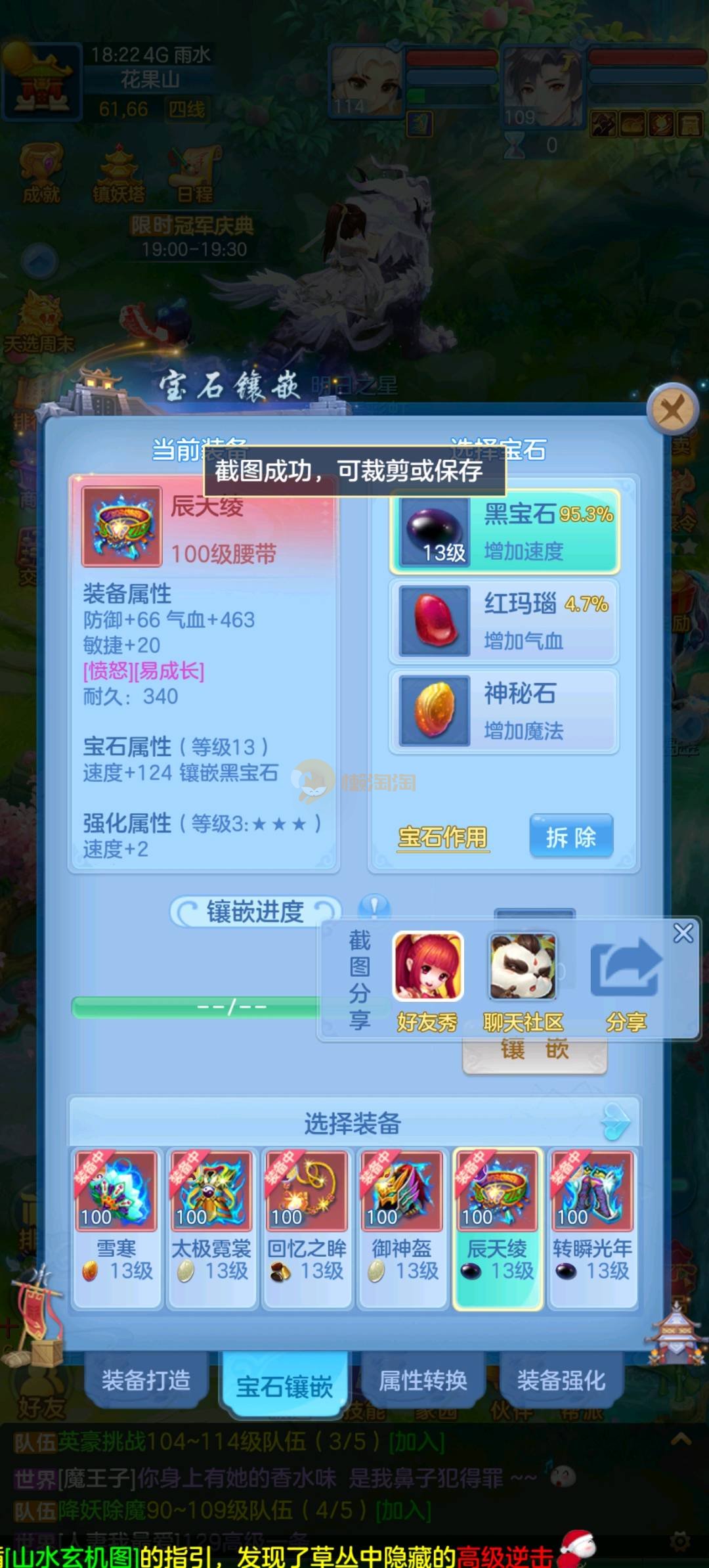Pick the 御神盔 equipment
Screen dimensions: 709x1568
click(x=402, y=1227)
